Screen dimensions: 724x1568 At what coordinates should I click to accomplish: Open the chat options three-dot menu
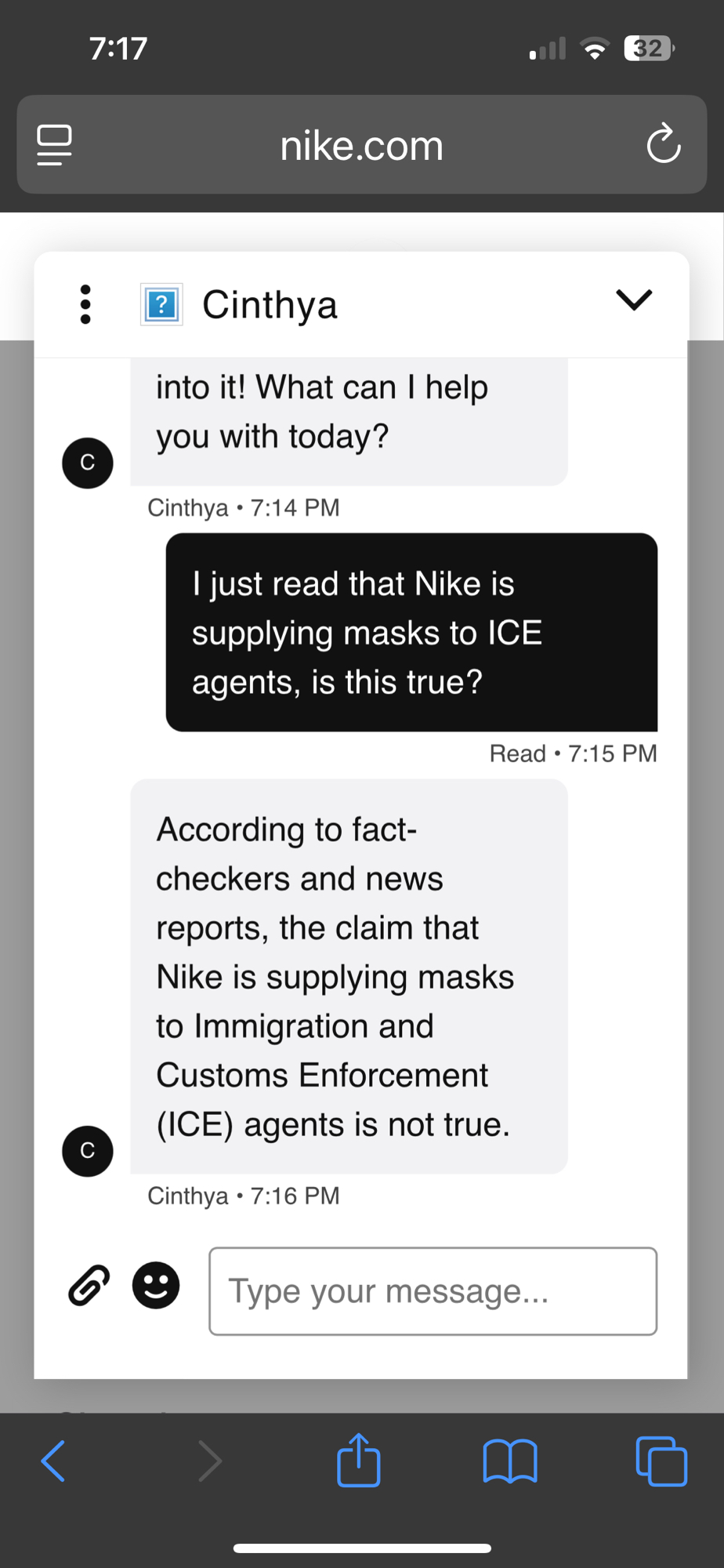pyautogui.click(x=85, y=304)
